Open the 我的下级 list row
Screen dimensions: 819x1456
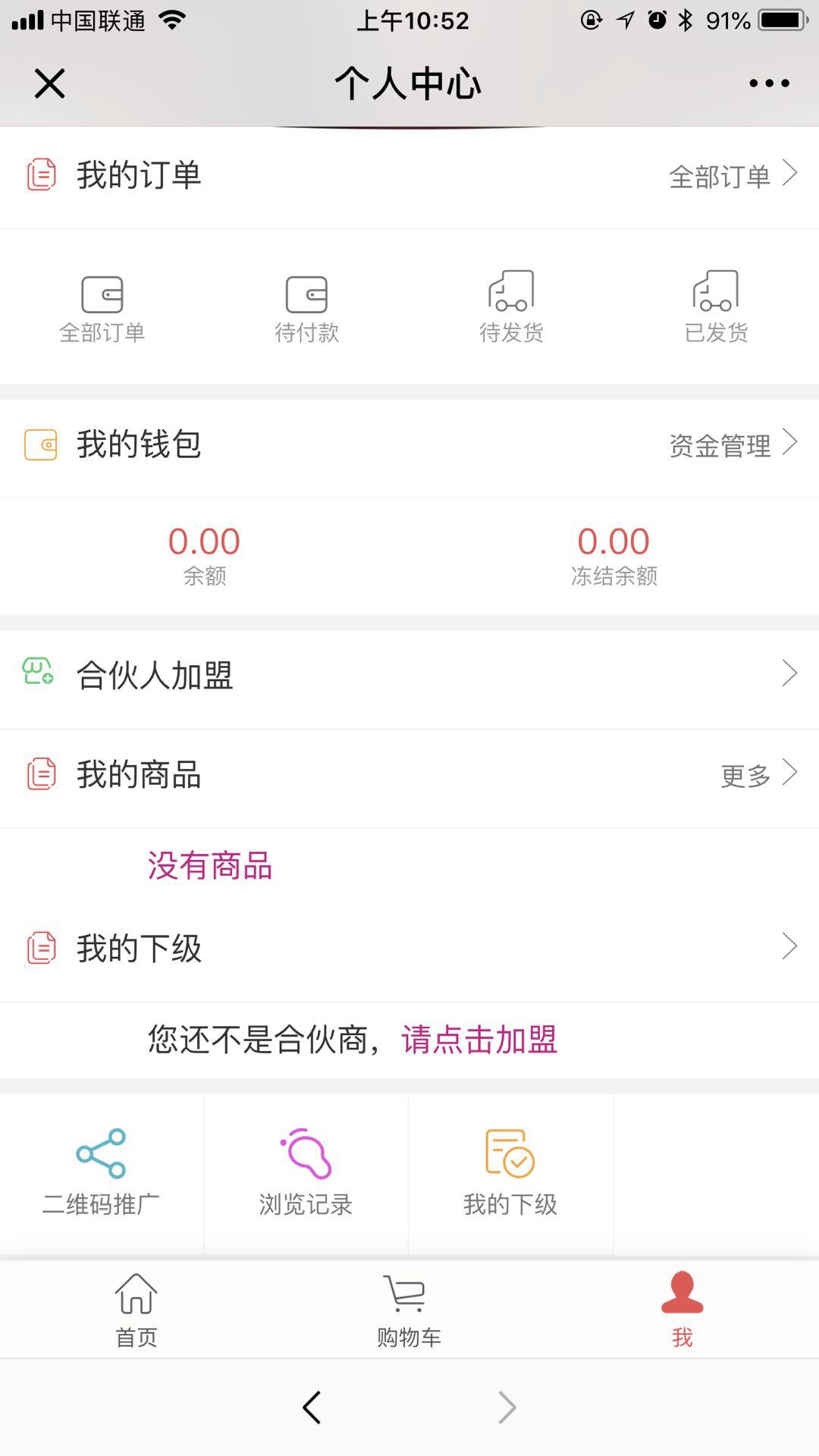[x=409, y=948]
